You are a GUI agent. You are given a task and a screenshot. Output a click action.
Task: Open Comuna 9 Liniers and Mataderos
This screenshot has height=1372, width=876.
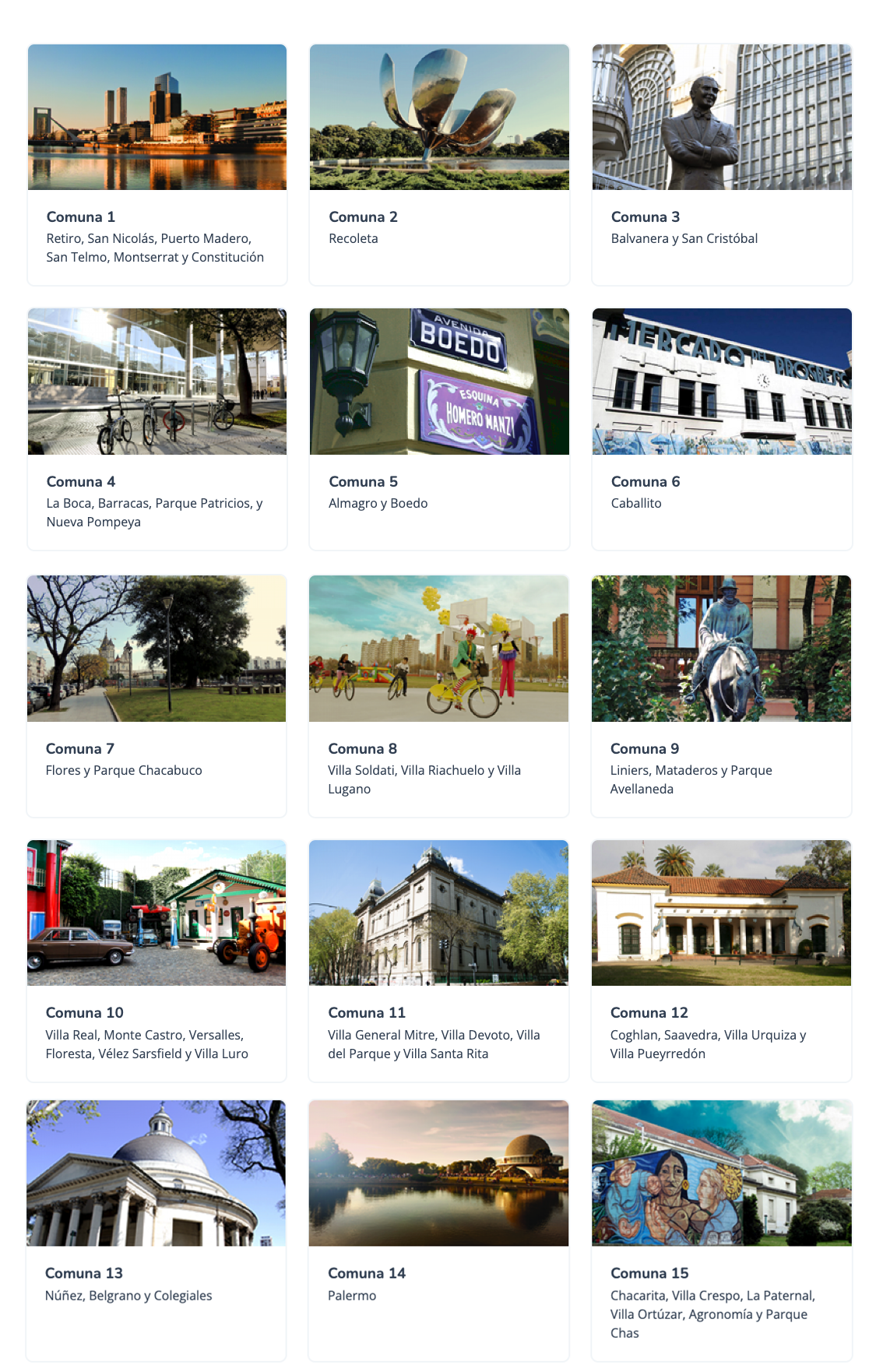[721, 696]
